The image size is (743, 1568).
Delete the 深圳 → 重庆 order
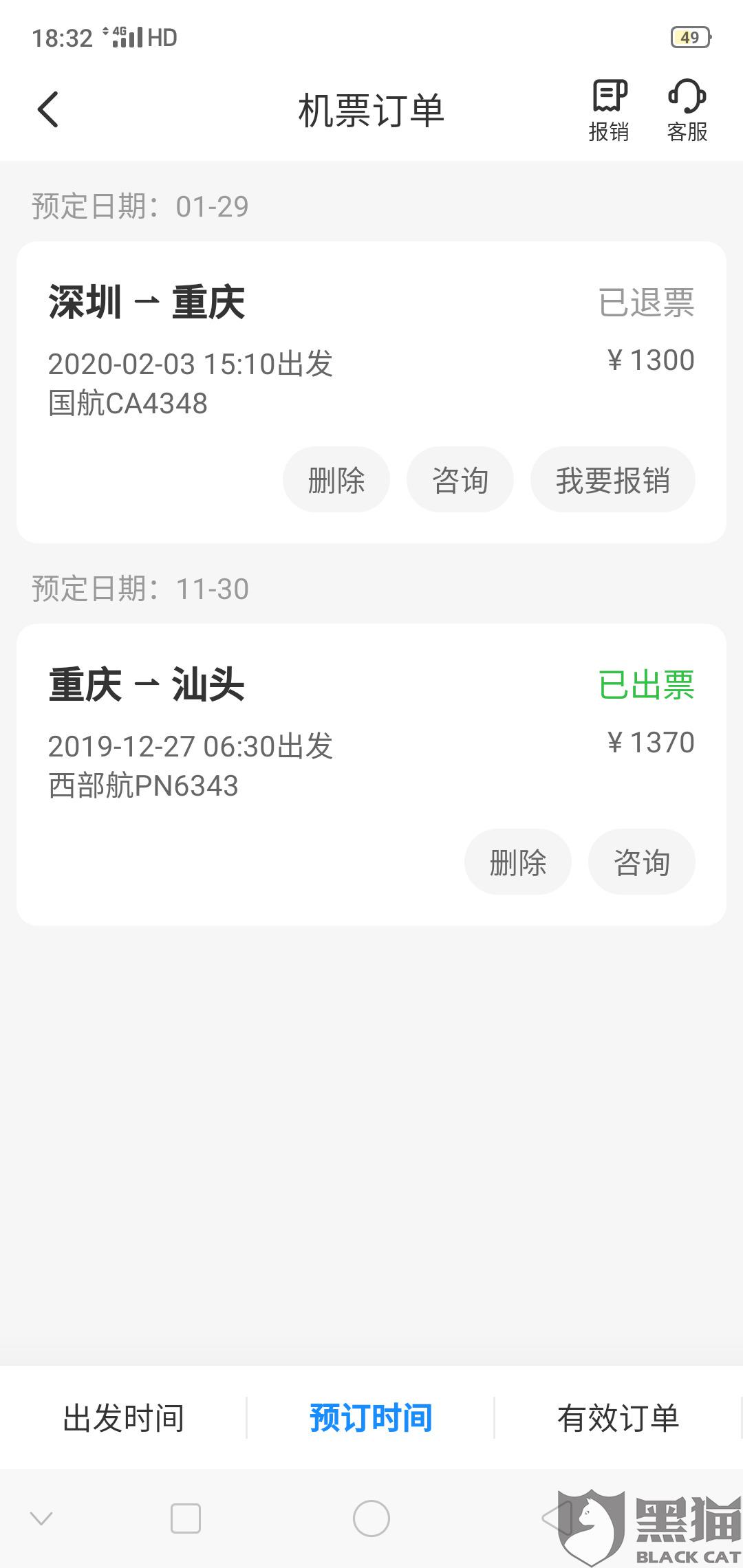click(336, 480)
